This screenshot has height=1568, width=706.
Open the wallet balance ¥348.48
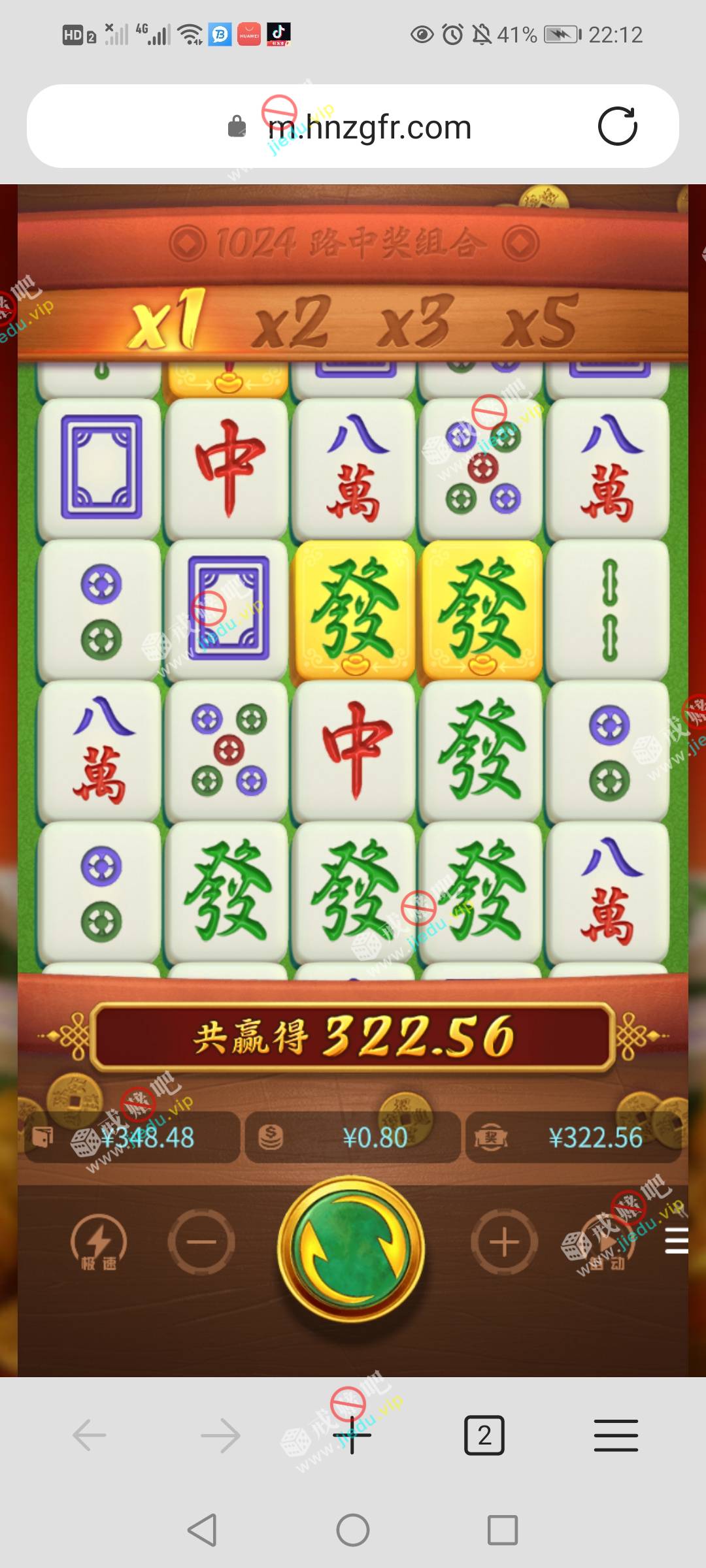[131, 1137]
